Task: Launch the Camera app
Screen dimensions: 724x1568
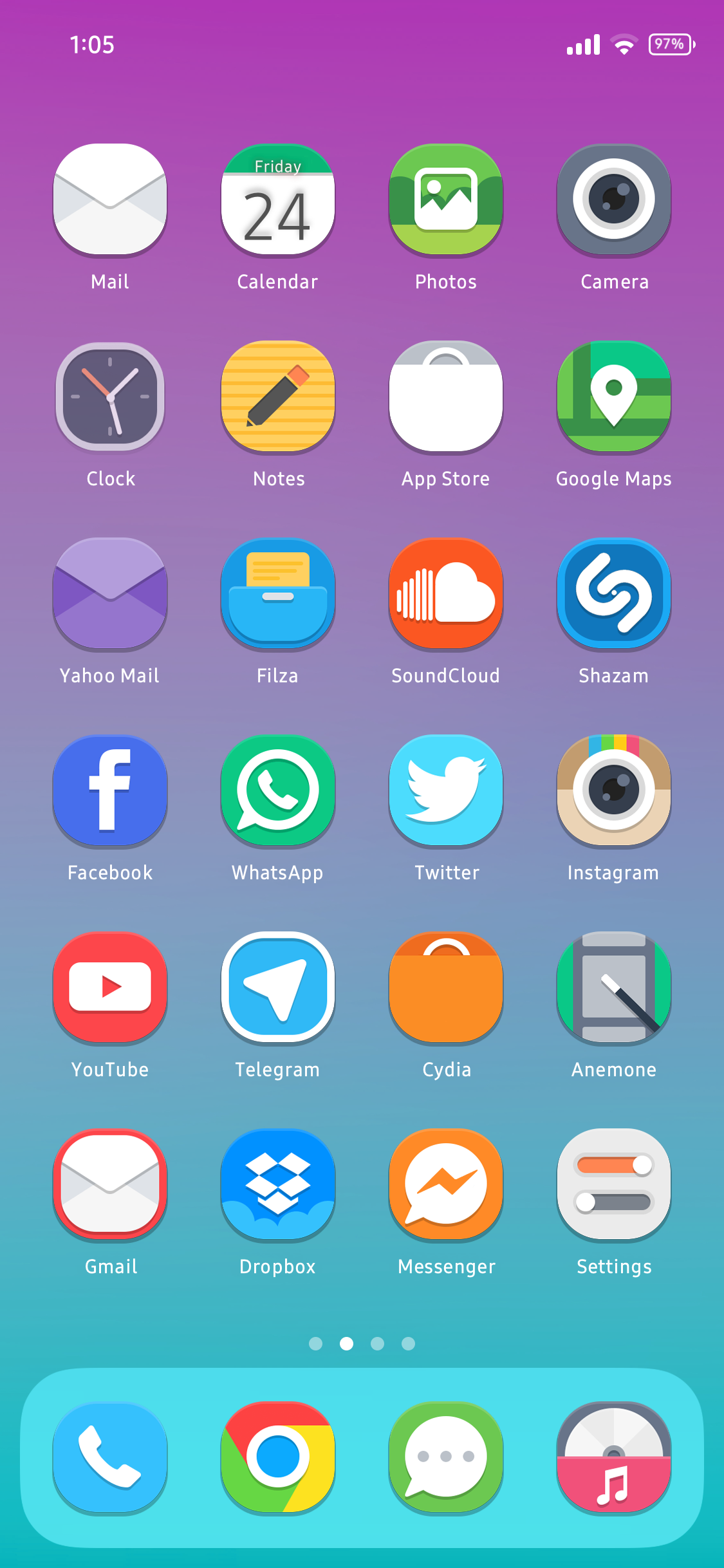Action: pyautogui.click(x=614, y=200)
